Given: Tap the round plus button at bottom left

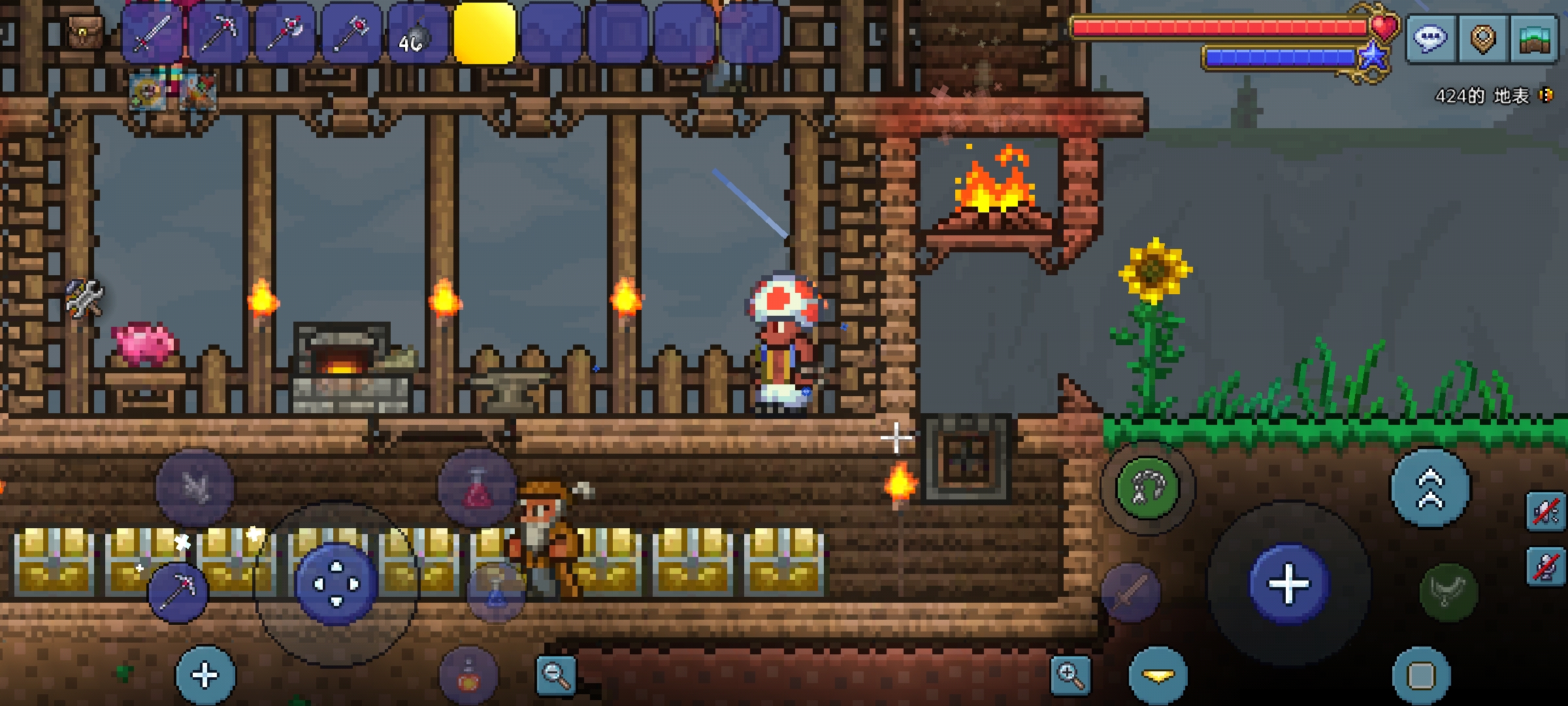Looking at the screenshot, I should point(205,675).
